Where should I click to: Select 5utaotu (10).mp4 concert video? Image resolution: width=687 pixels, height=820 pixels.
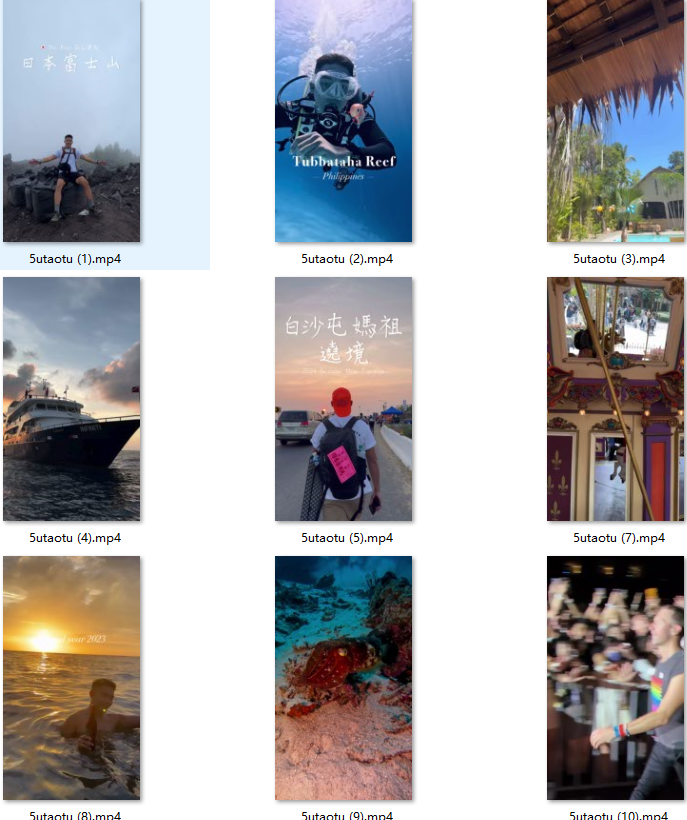click(616, 678)
